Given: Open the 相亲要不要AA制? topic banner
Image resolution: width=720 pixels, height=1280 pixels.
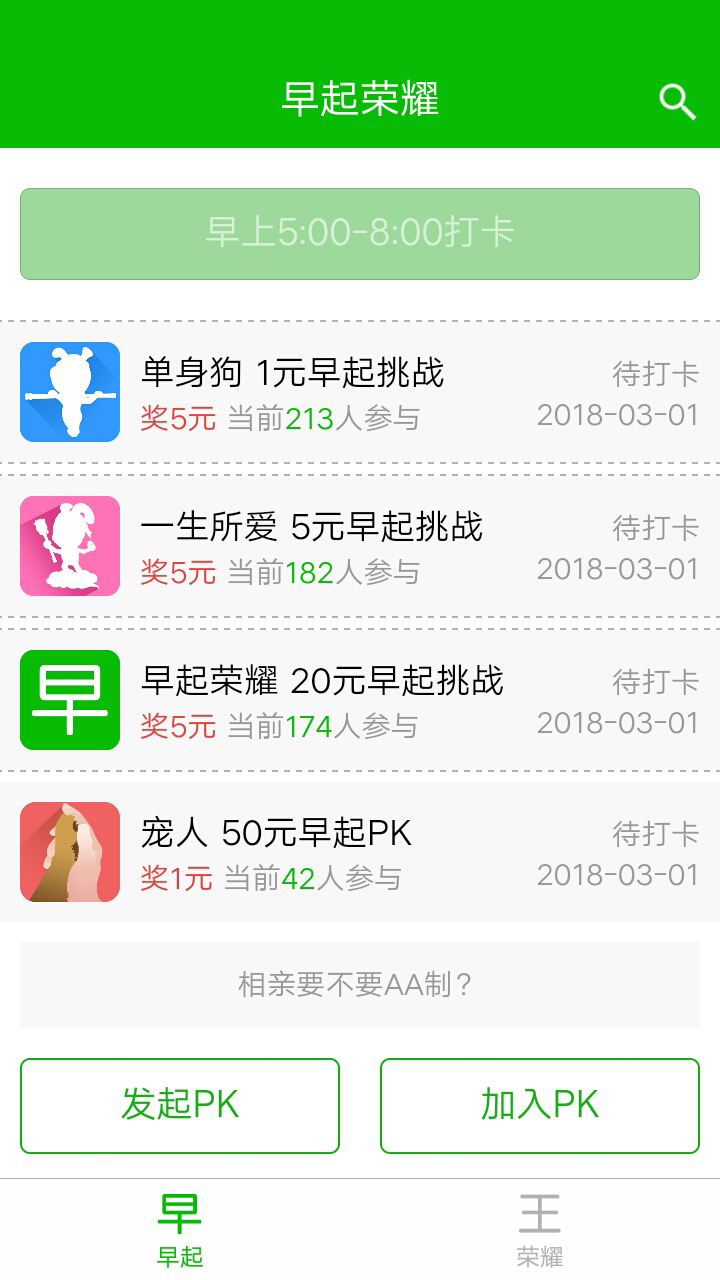Looking at the screenshot, I should (360, 985).
